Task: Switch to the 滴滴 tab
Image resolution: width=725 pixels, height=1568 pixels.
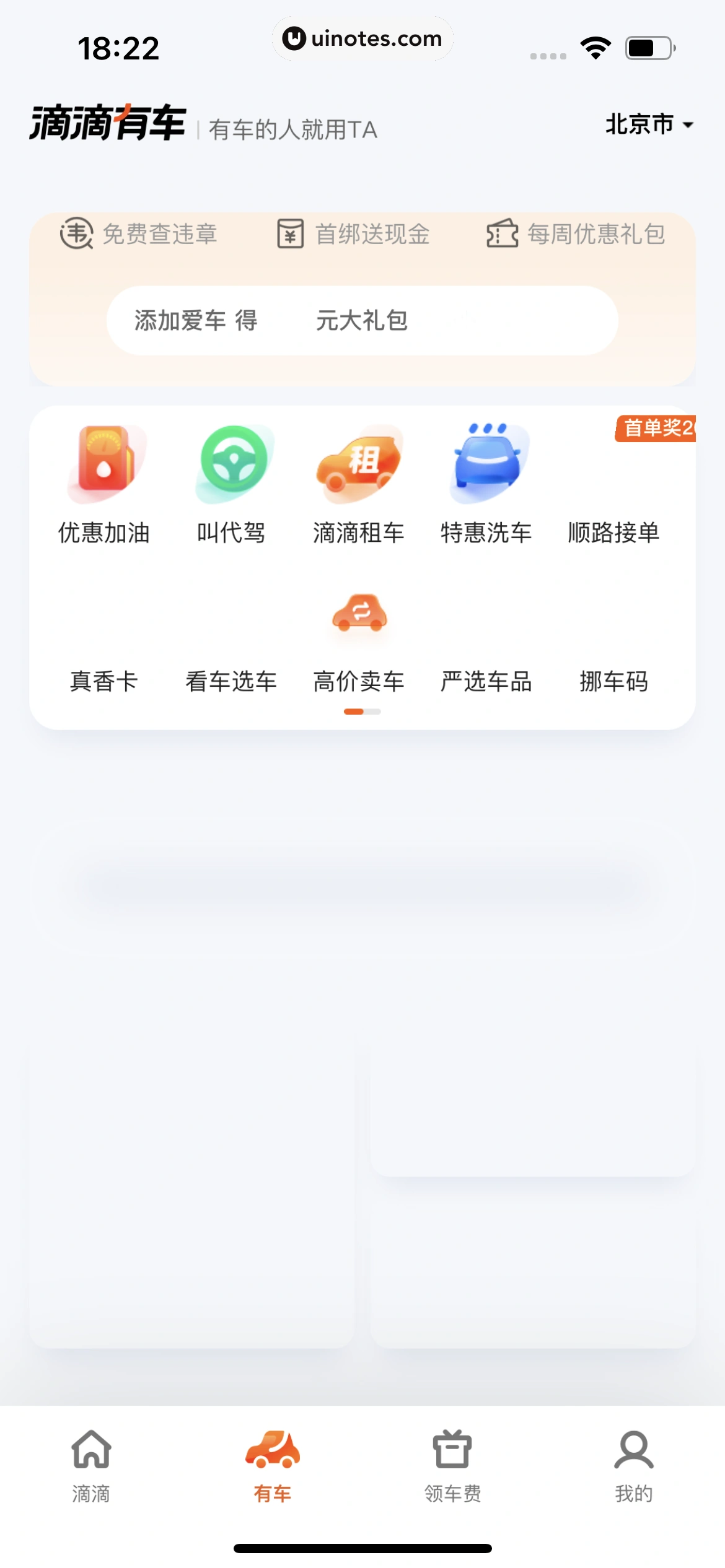Action: point(91,1466)
